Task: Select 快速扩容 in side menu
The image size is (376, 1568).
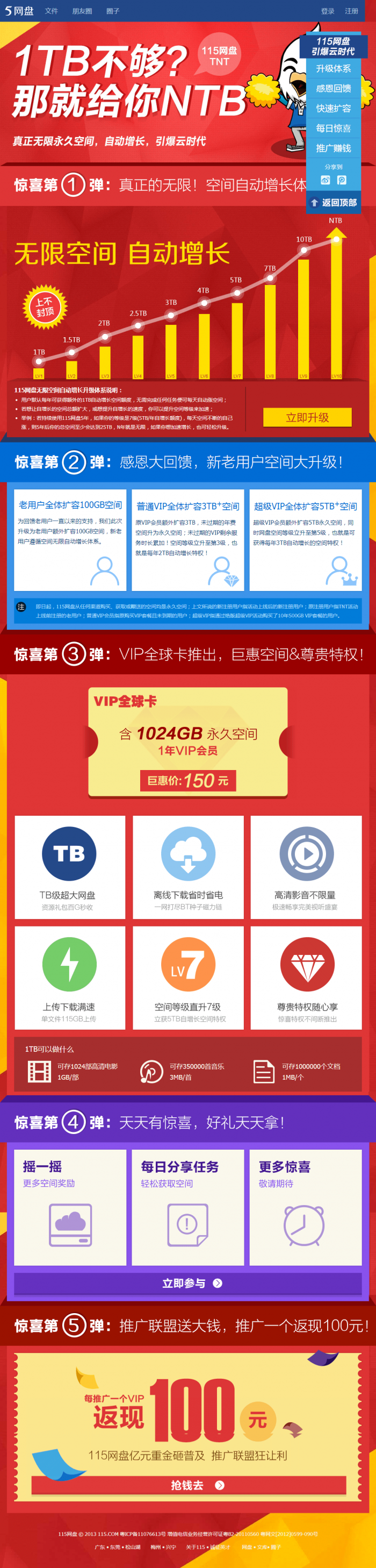Action: [333, 108]
